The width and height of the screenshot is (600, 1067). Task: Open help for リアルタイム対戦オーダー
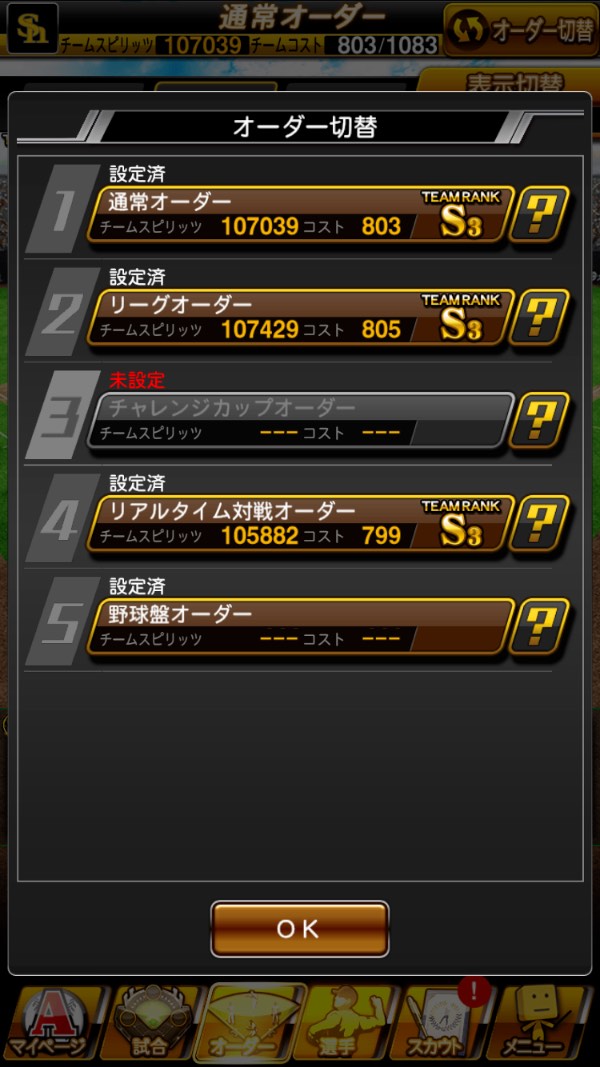540,523
